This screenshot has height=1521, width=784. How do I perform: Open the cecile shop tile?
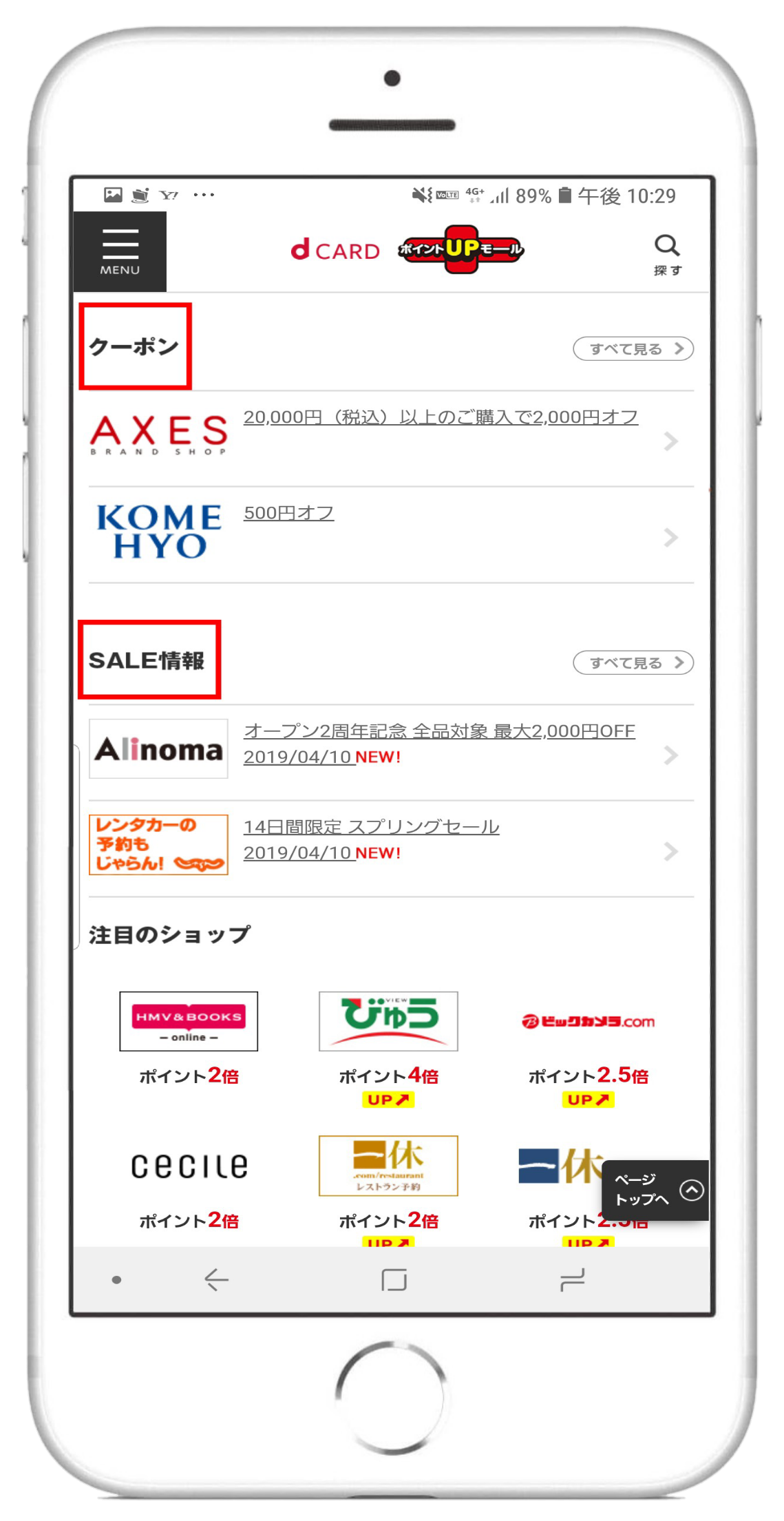tap(189, 1184)
